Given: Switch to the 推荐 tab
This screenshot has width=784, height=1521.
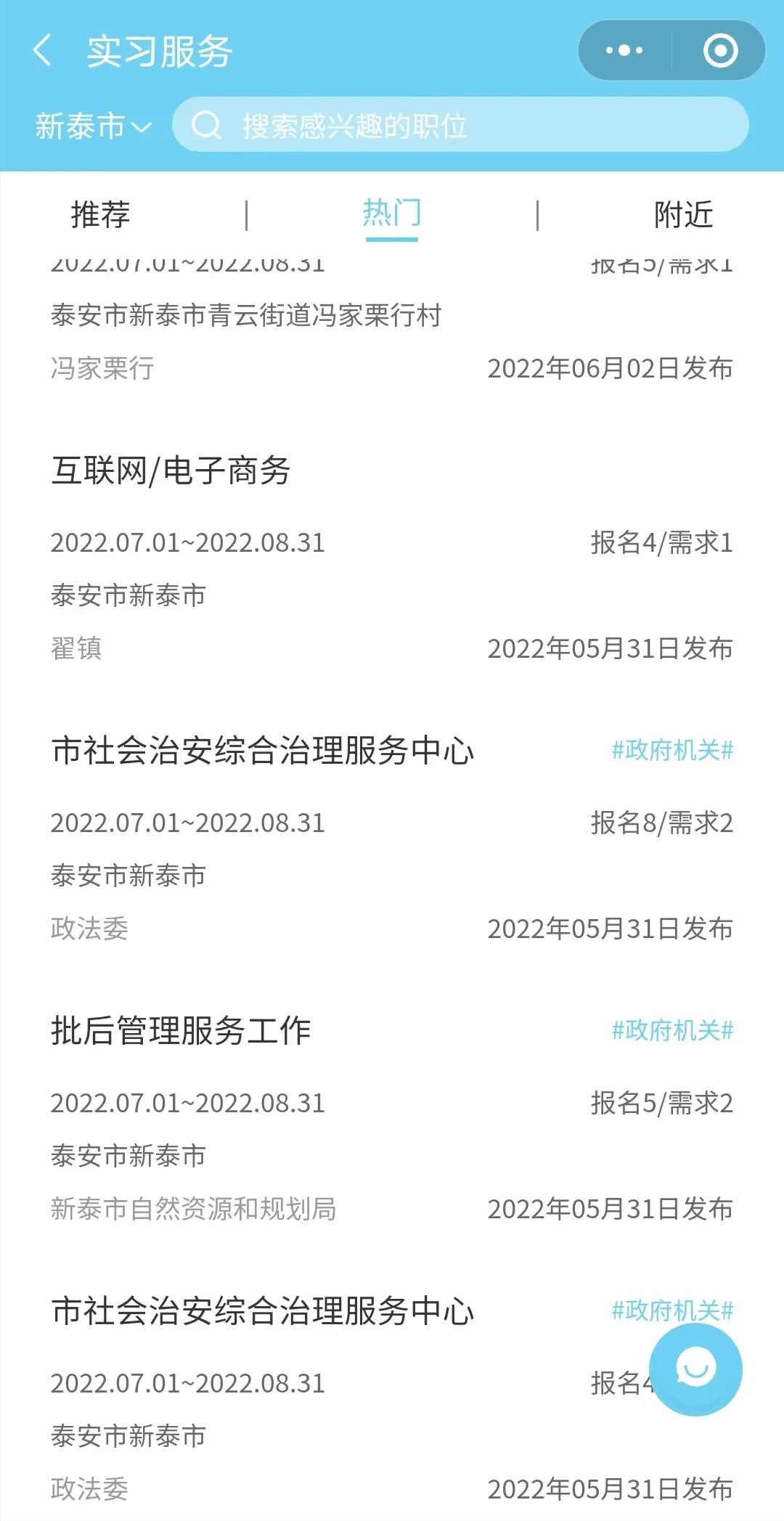Looking at the screenshot, I should pyautogui.click(x=100, y=215).
